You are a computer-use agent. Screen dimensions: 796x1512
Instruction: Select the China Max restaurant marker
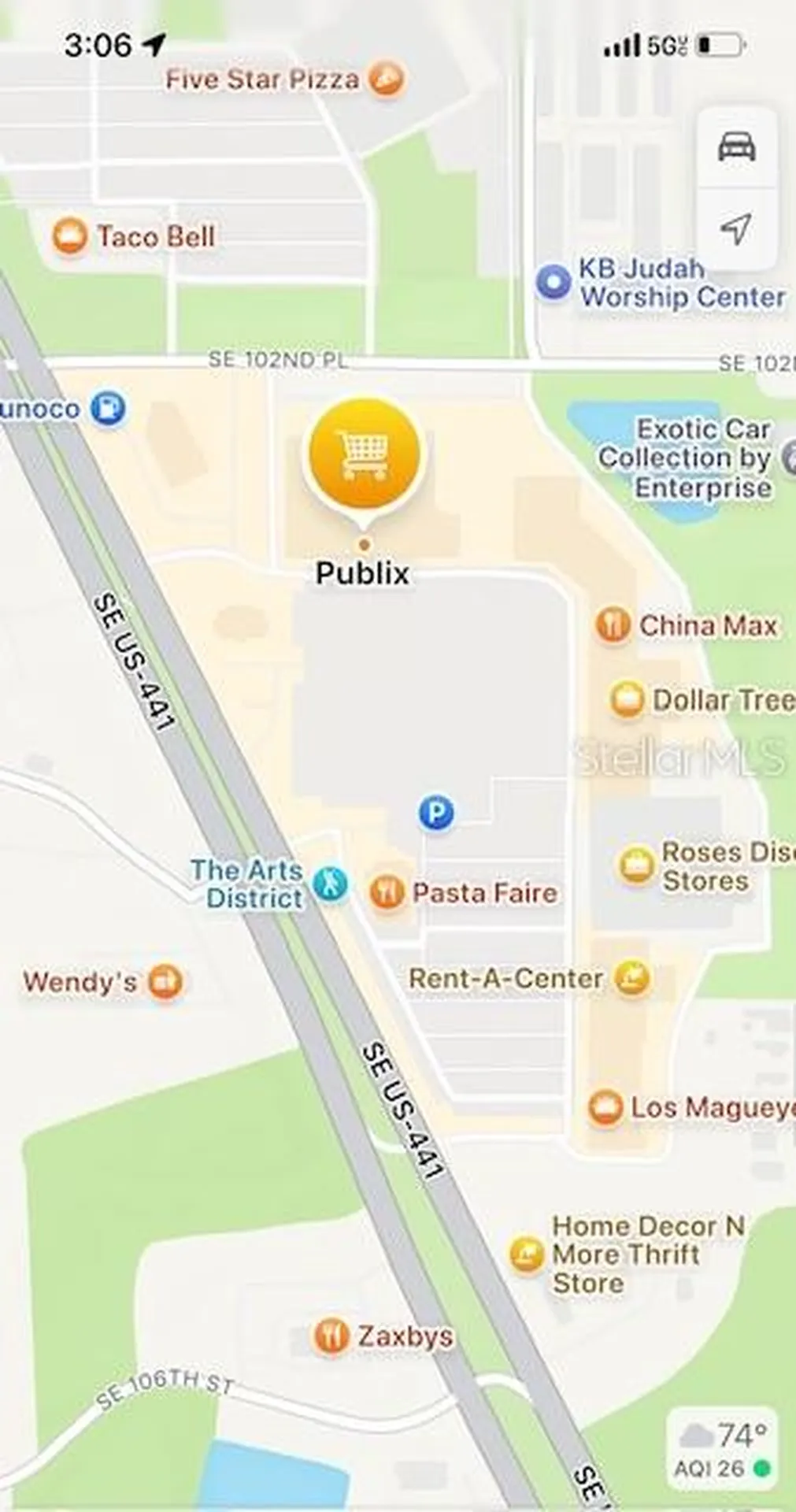coord(613,625)
